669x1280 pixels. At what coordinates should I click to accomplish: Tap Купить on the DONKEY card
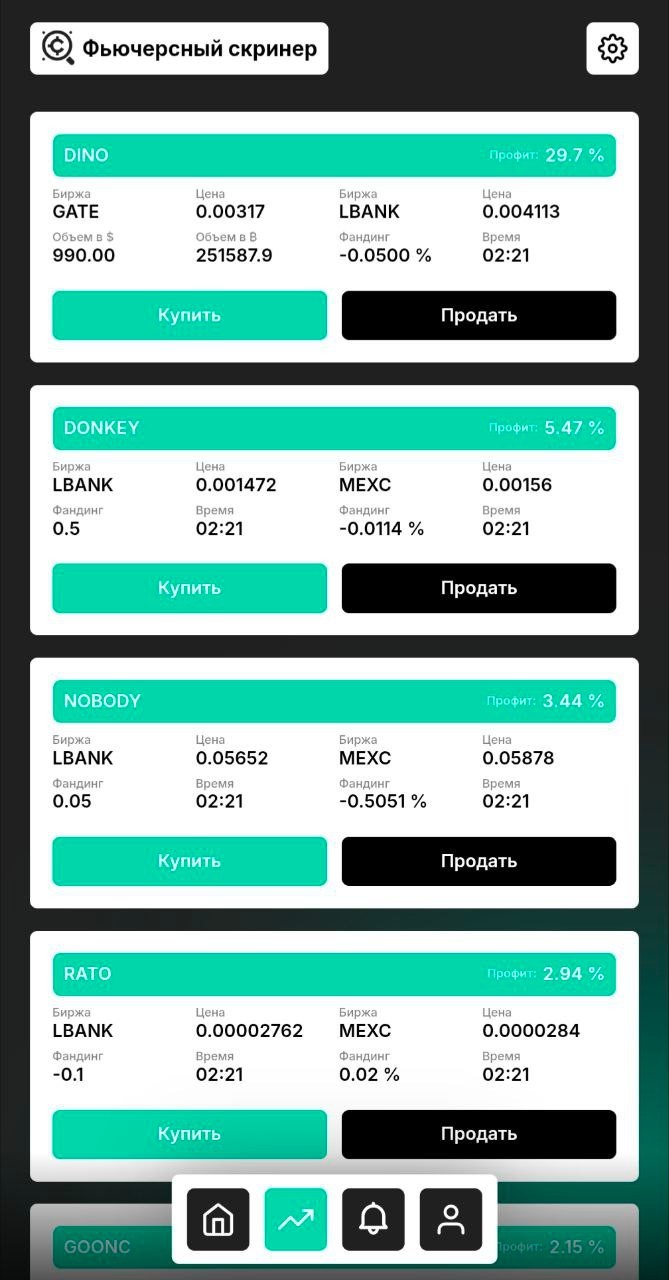click(189, 588)
